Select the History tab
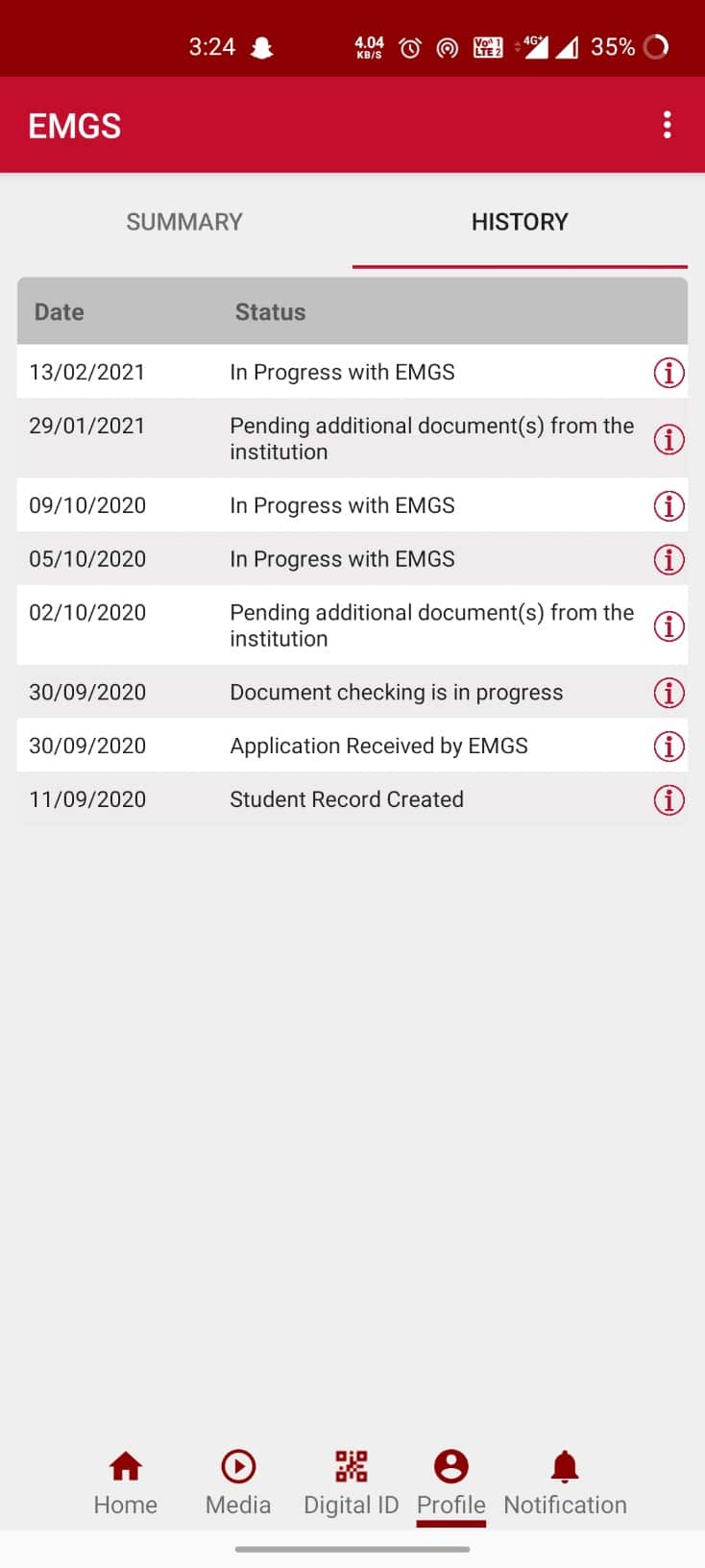705x1568 pixels. point(520,222)
